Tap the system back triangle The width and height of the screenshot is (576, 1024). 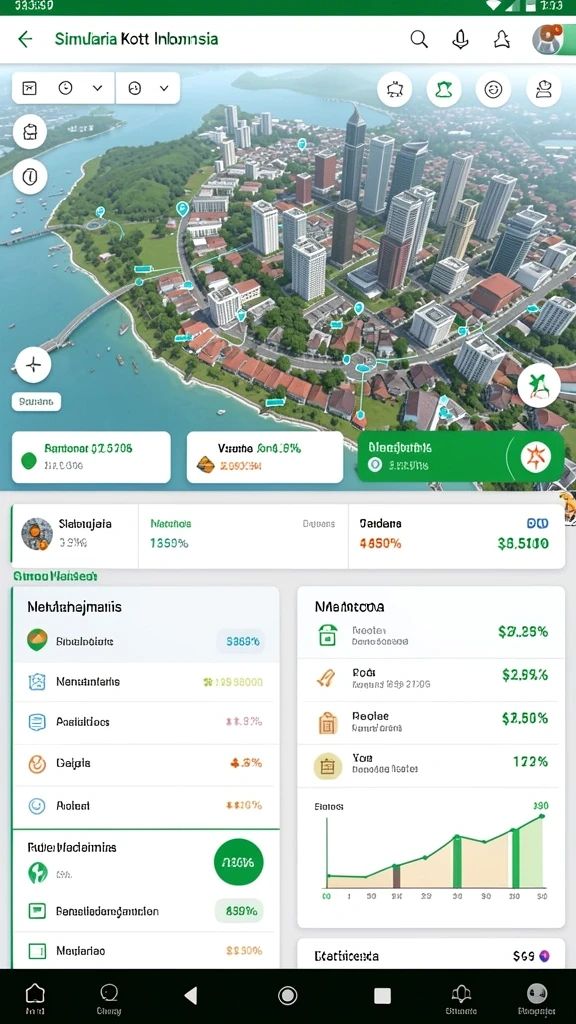coord(191,995)
